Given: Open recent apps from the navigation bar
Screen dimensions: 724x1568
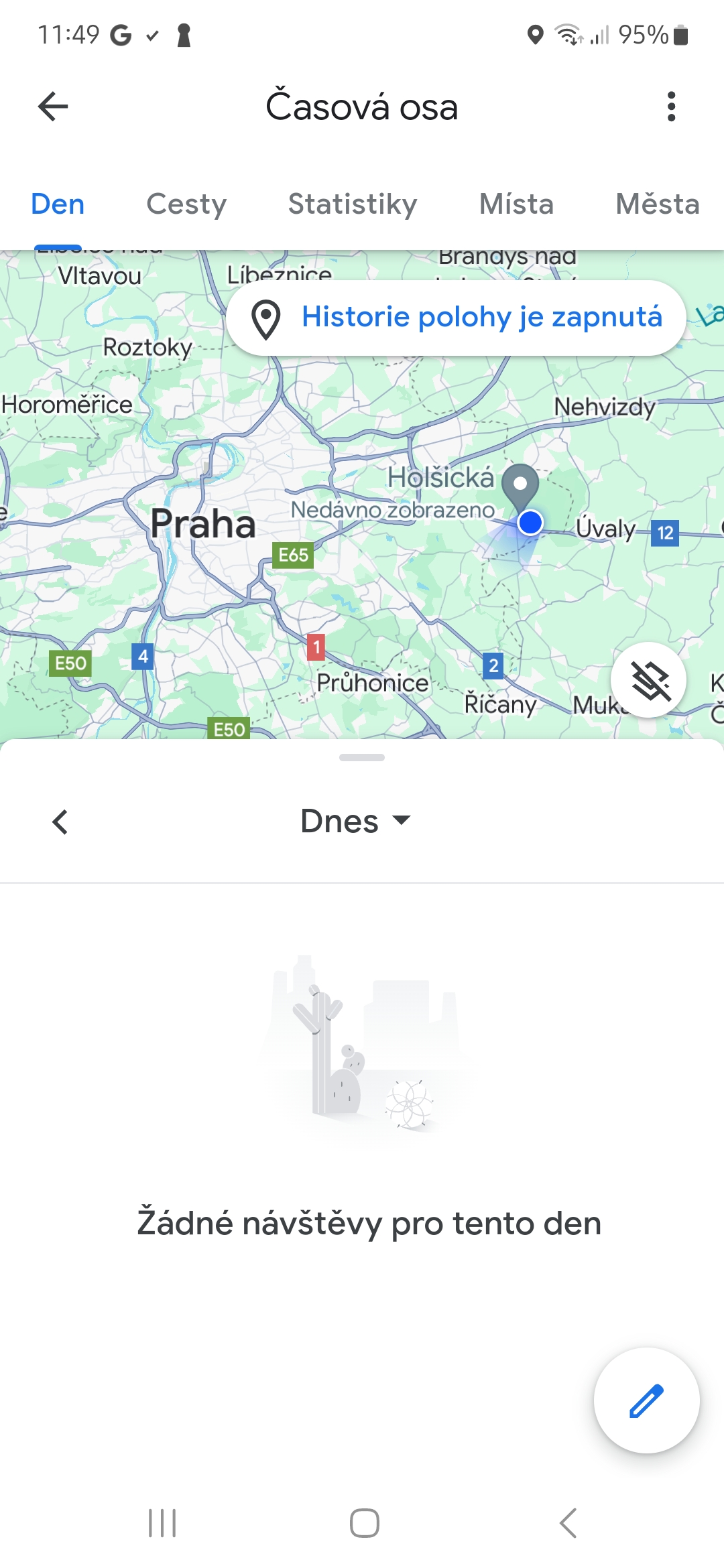Looking at the screenshot, I should click(x=162, y=1523).
